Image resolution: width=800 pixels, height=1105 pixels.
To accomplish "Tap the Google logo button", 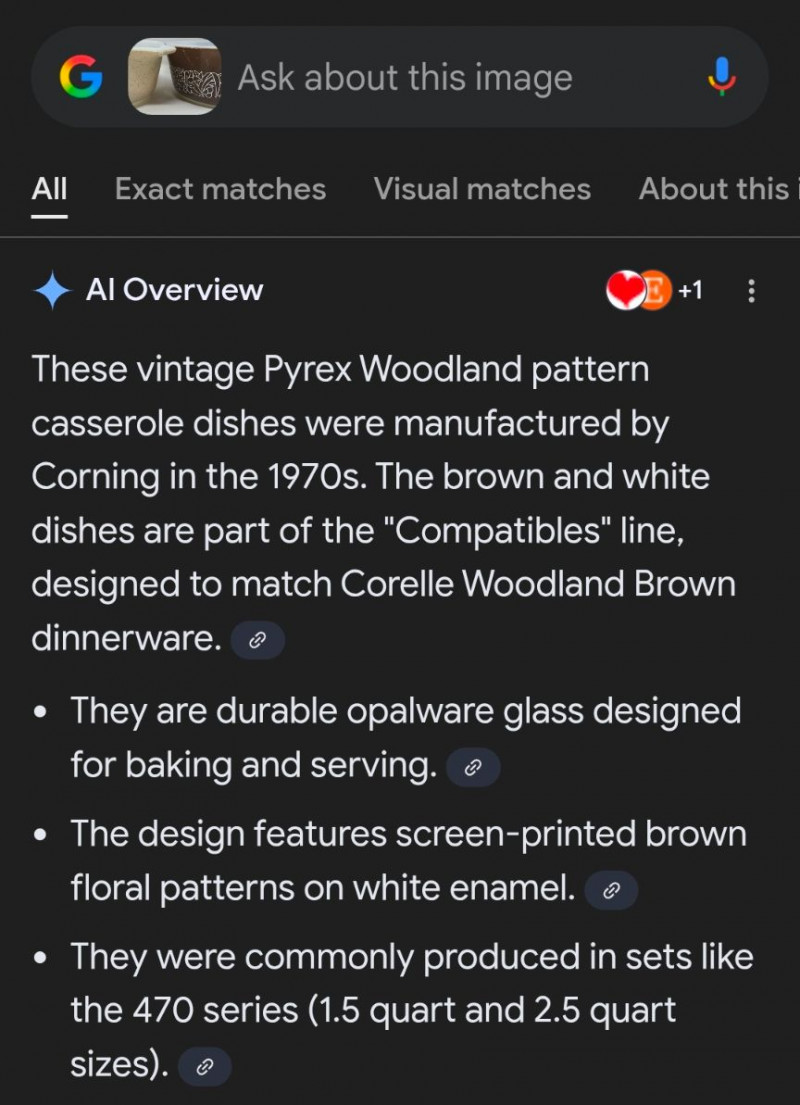I will point(81,77).
